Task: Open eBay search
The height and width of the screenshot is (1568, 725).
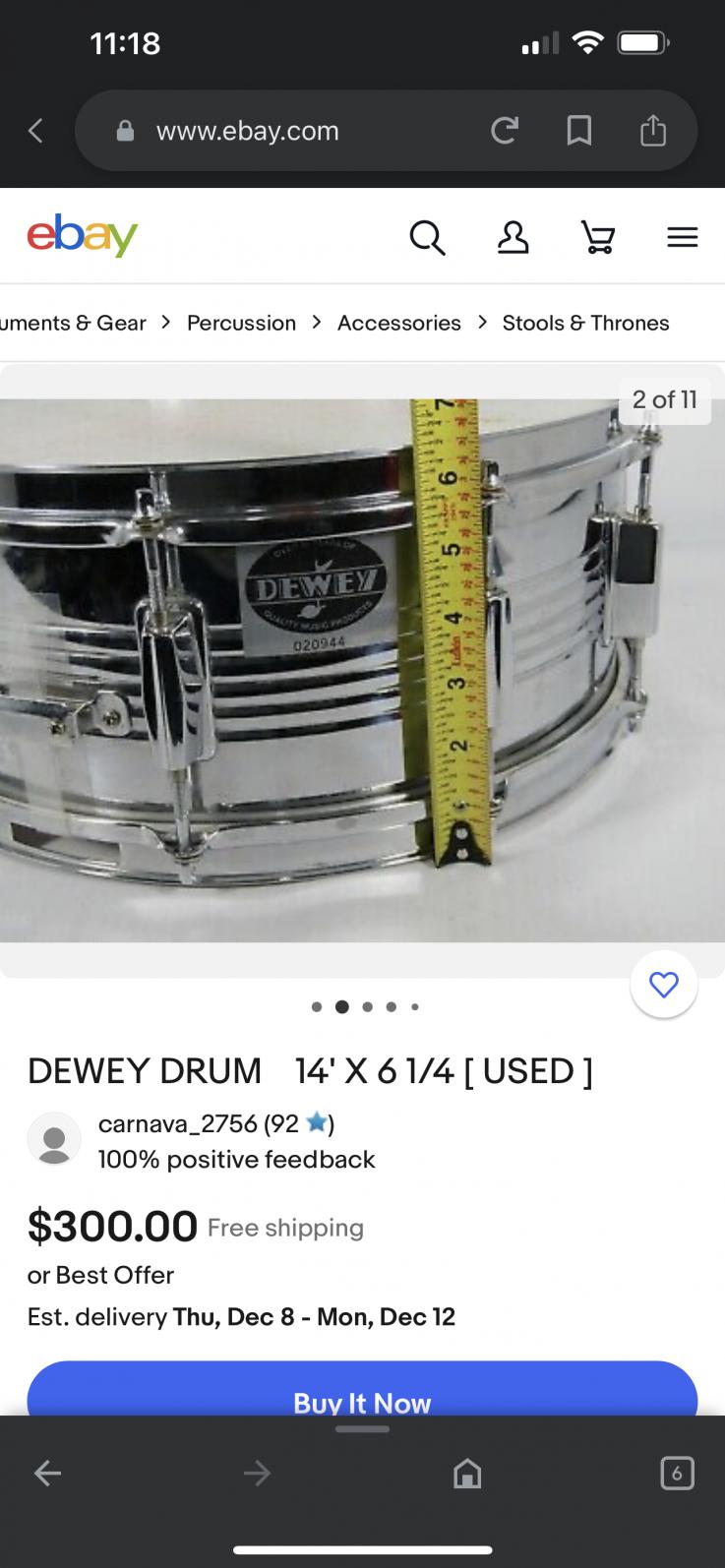Action: [x=427, y=237]
